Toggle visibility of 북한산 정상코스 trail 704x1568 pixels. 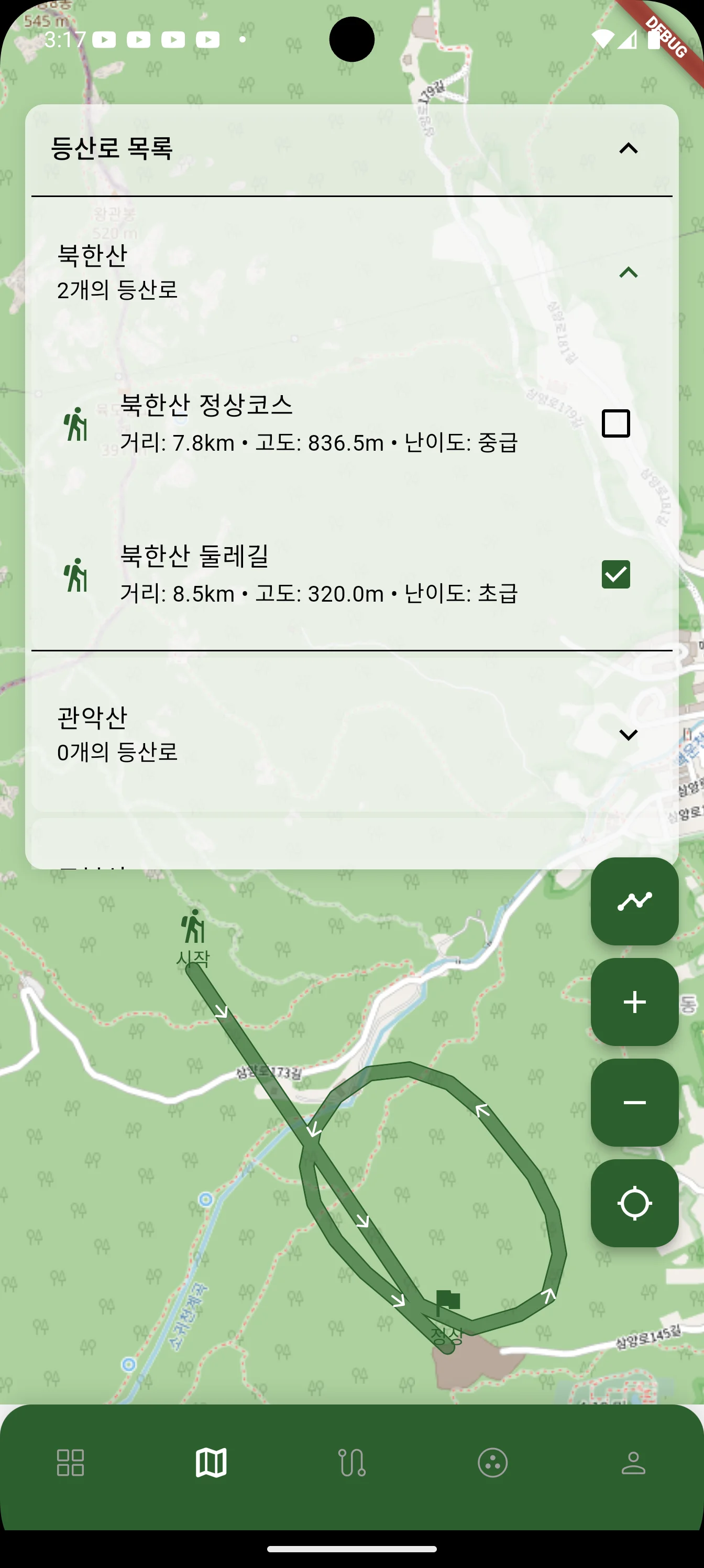coord(616,423)
